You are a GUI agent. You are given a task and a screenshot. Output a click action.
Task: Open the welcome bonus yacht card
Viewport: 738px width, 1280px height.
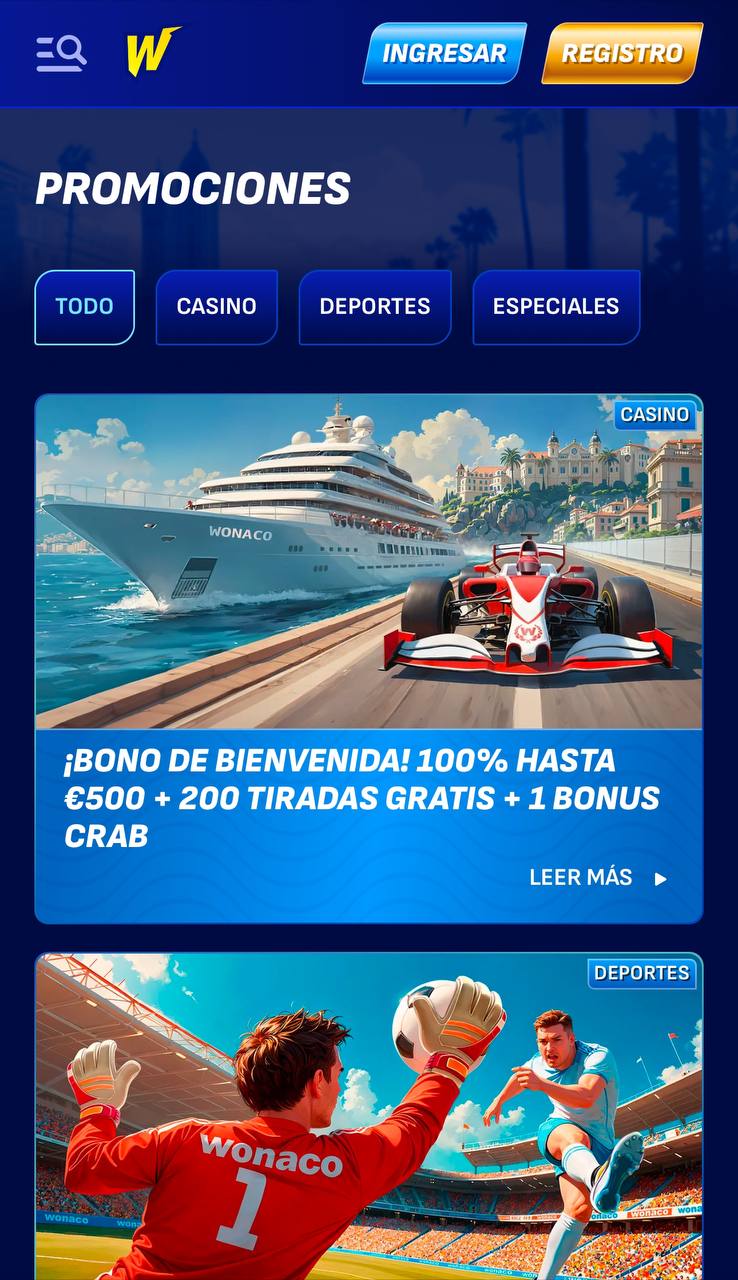[369, 560]
